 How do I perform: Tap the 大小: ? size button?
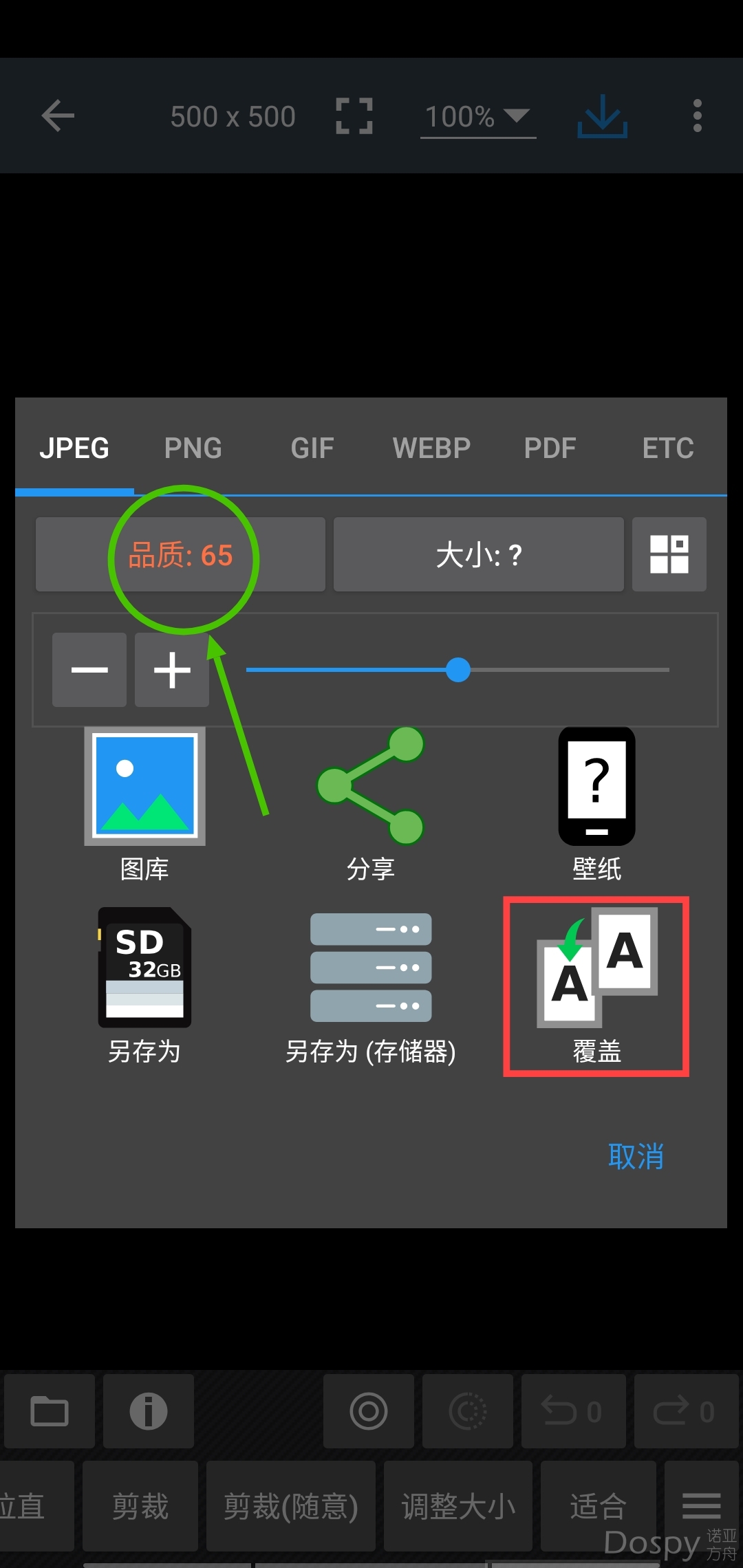point(478,555)
